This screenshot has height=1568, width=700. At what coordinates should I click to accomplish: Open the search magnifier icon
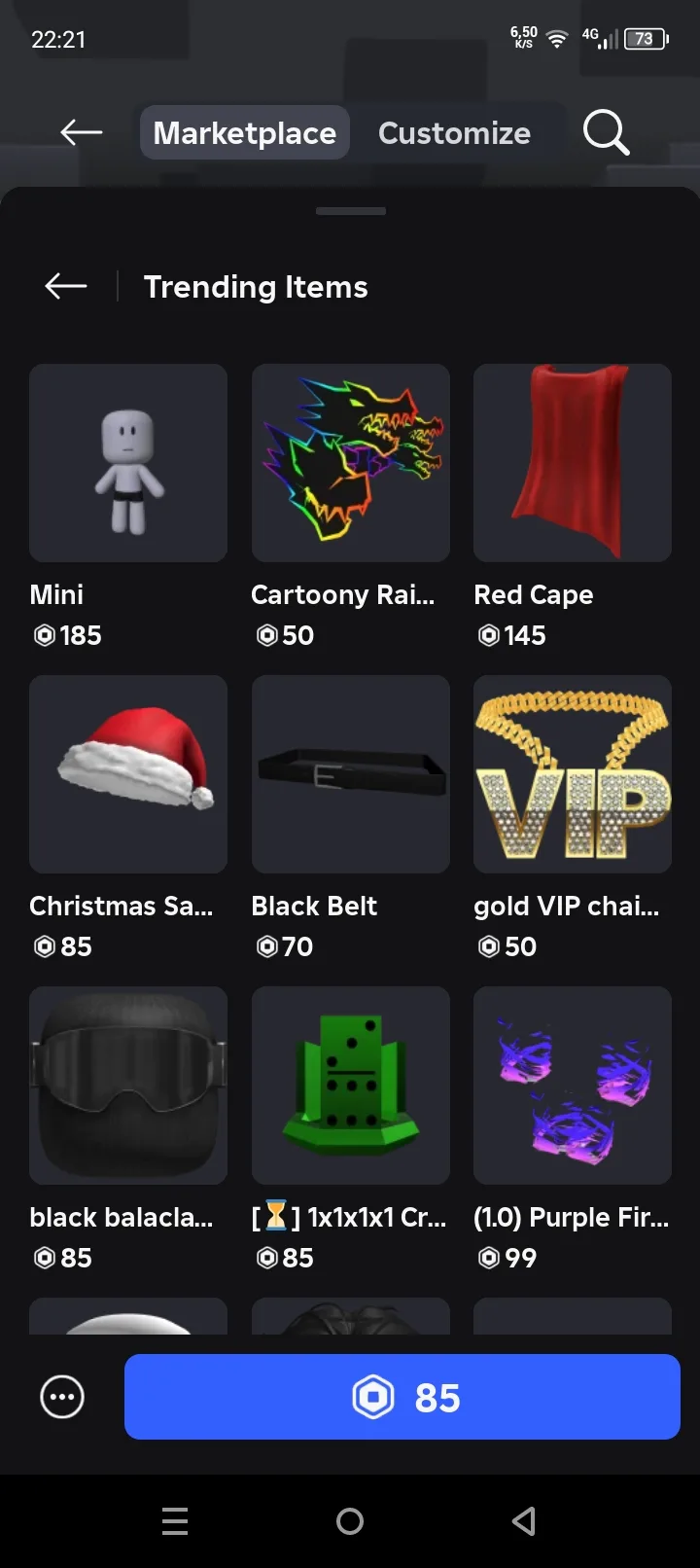pyautogui.click(x=606, y=132)
